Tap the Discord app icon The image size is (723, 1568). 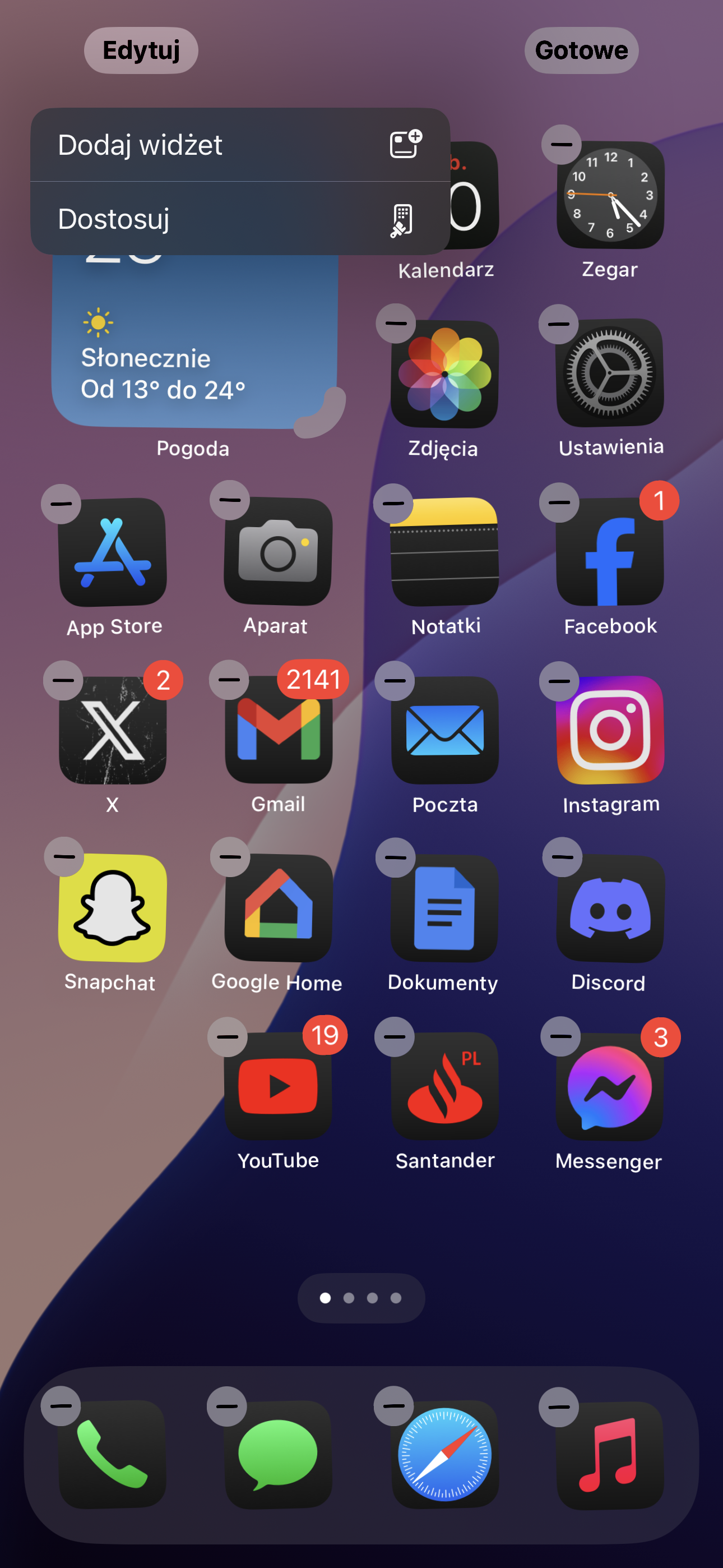610,908
